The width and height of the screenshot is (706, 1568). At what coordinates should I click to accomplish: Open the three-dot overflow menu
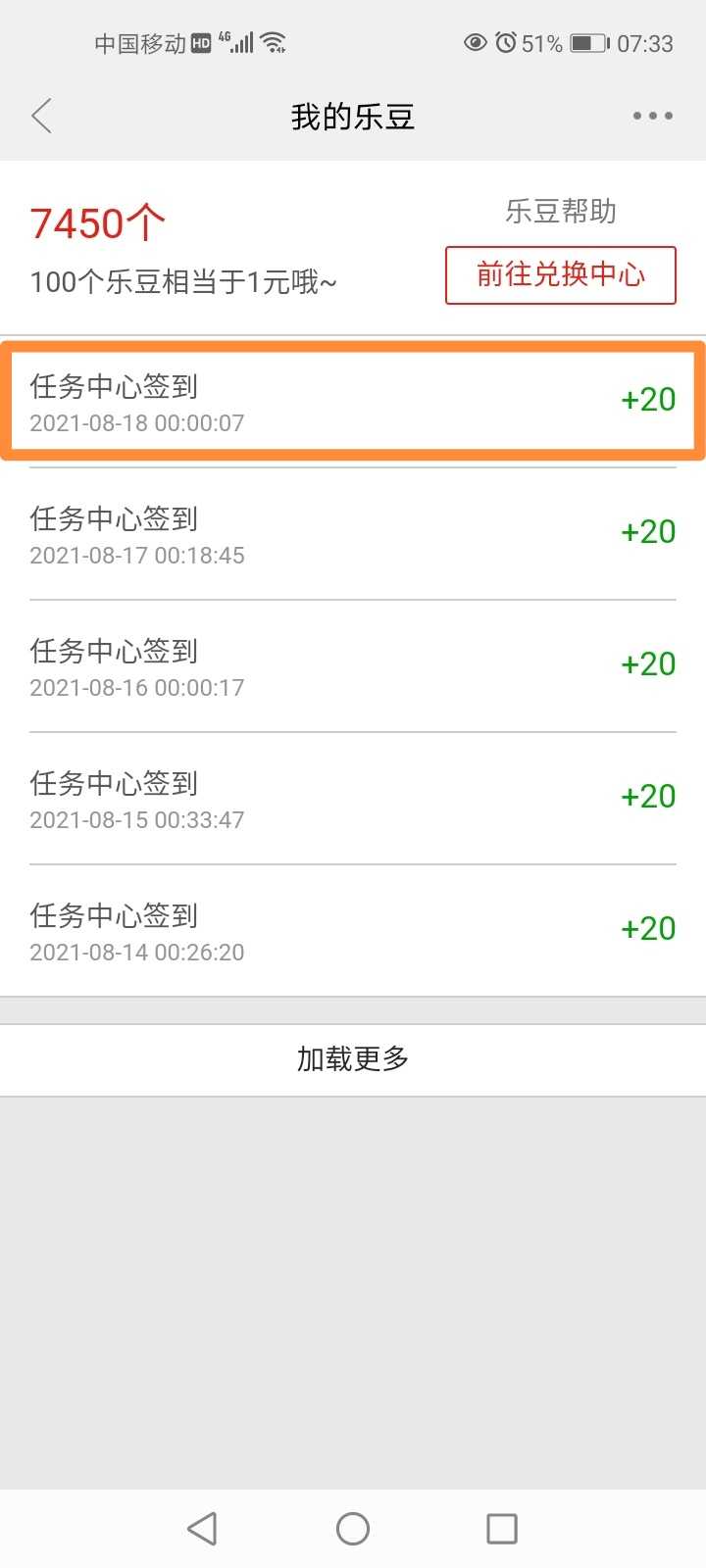[652, 116]
